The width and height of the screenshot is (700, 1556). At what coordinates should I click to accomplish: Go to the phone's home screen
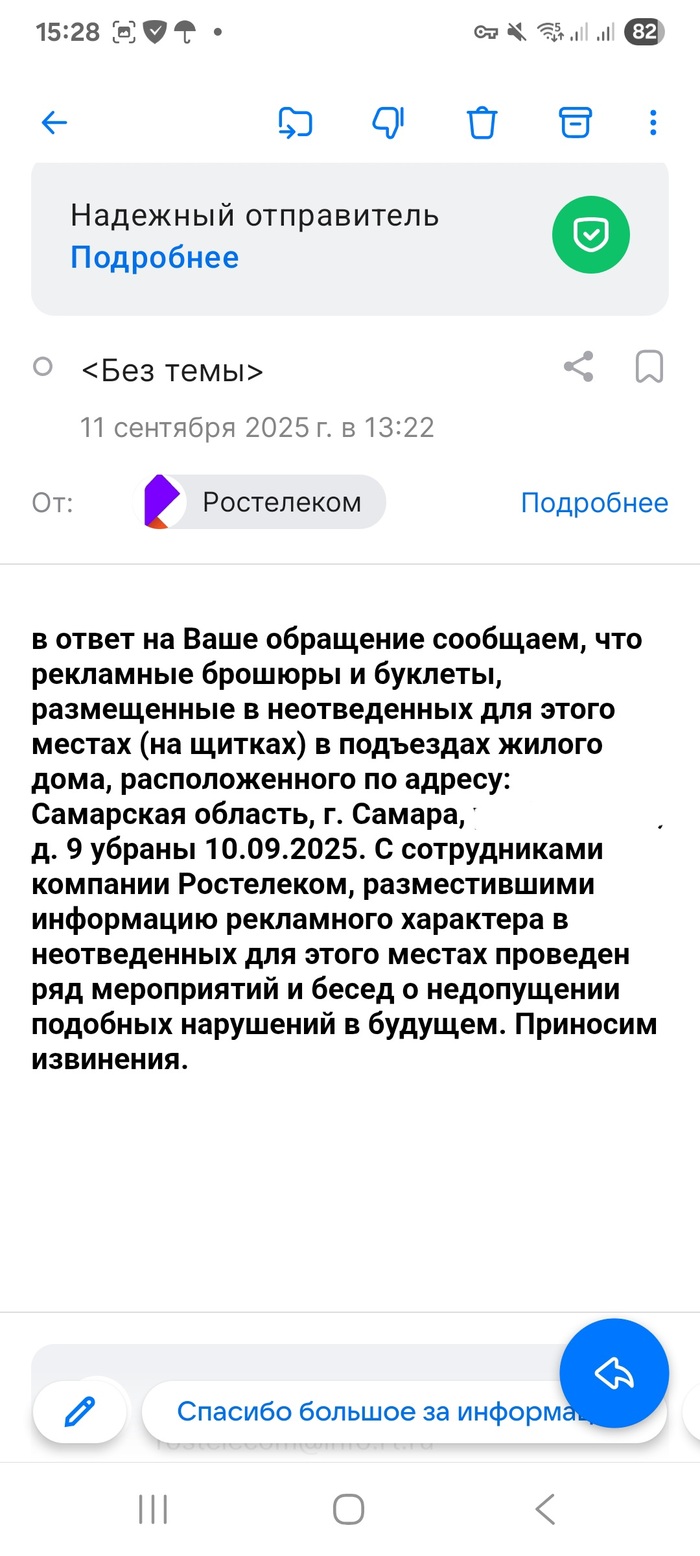[x=348, y=1509]
